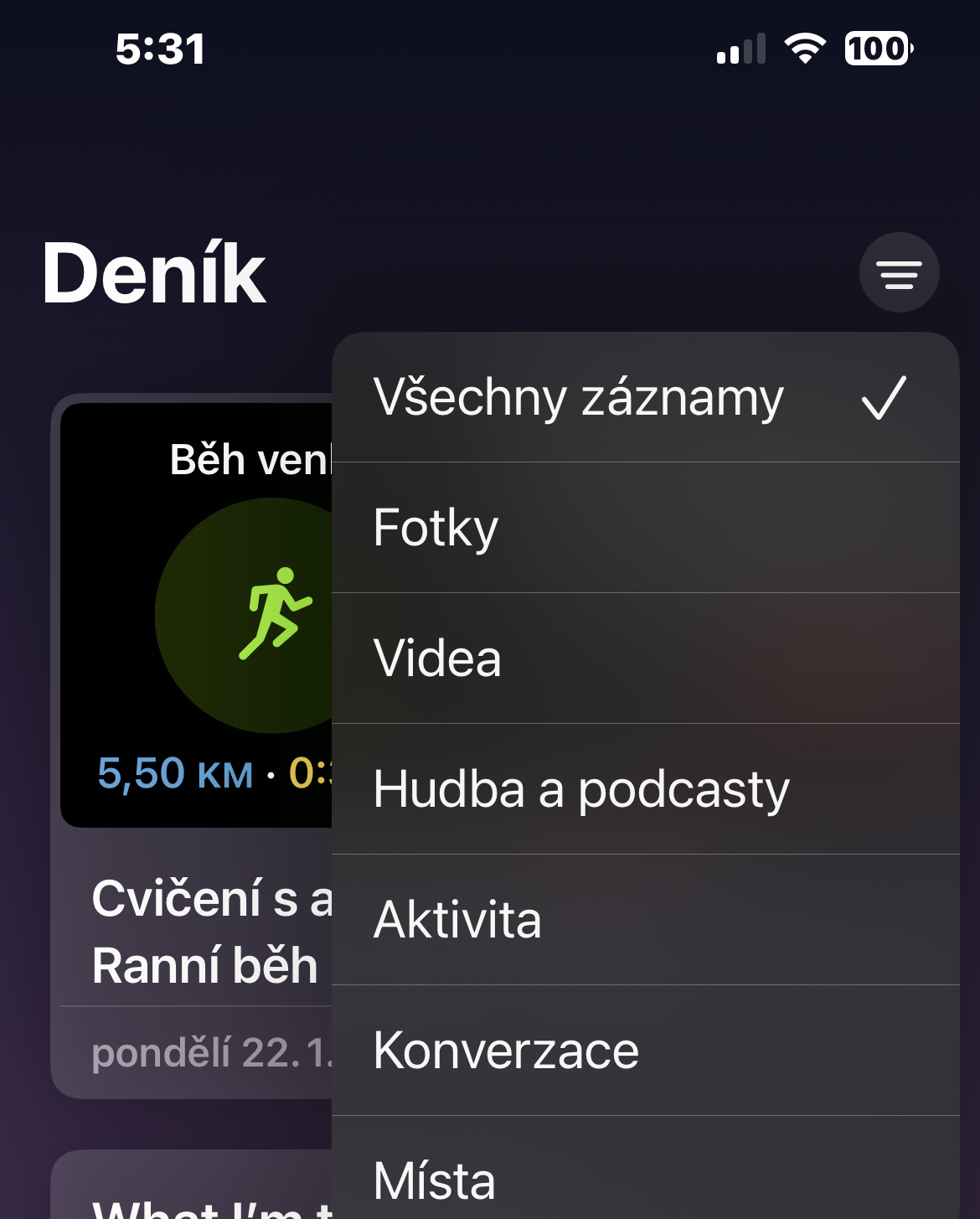Filter entries by Fotky
Screen dimensions: 980x1219
pyautogui.click(x=645, y=528)
